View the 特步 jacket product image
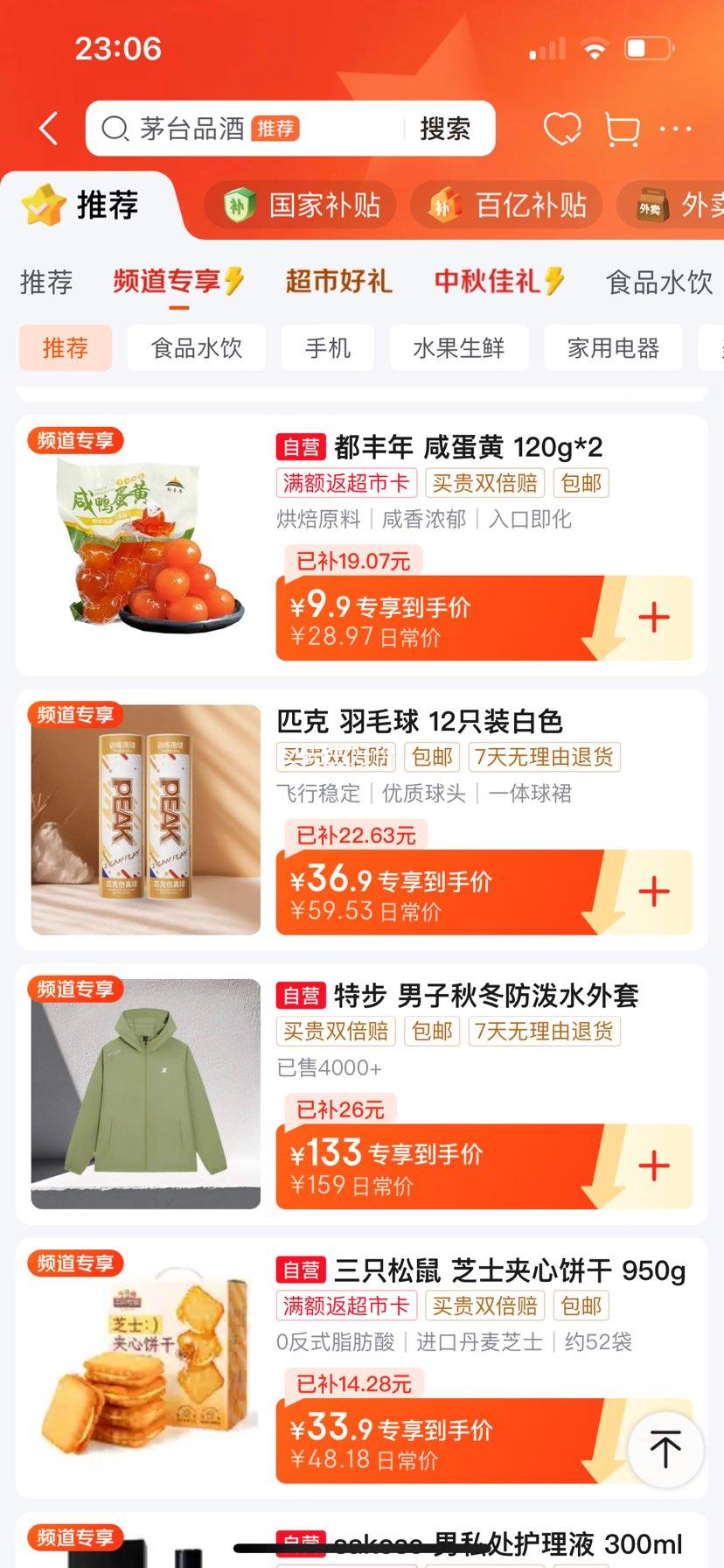The image size is (724, 1568). (x=146, y=1094)
